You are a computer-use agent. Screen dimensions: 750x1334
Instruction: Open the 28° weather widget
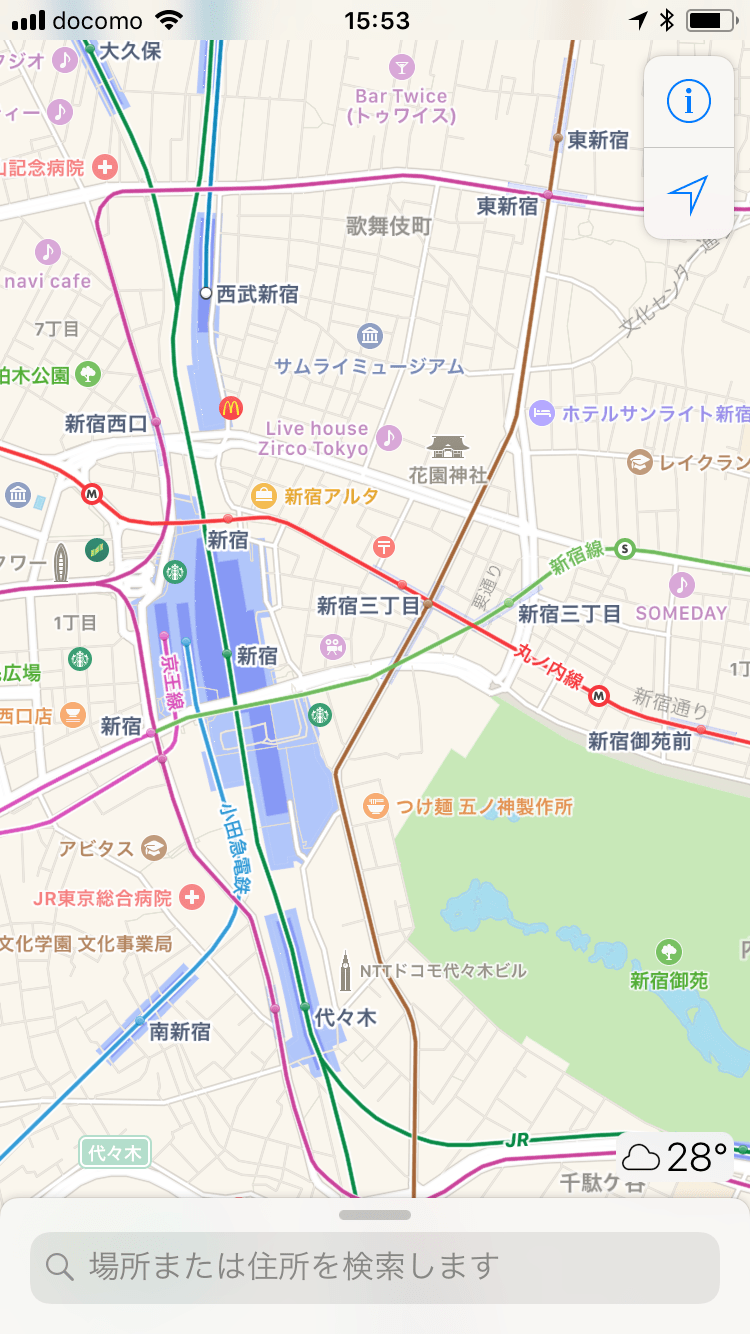(x=675, y=1158)
